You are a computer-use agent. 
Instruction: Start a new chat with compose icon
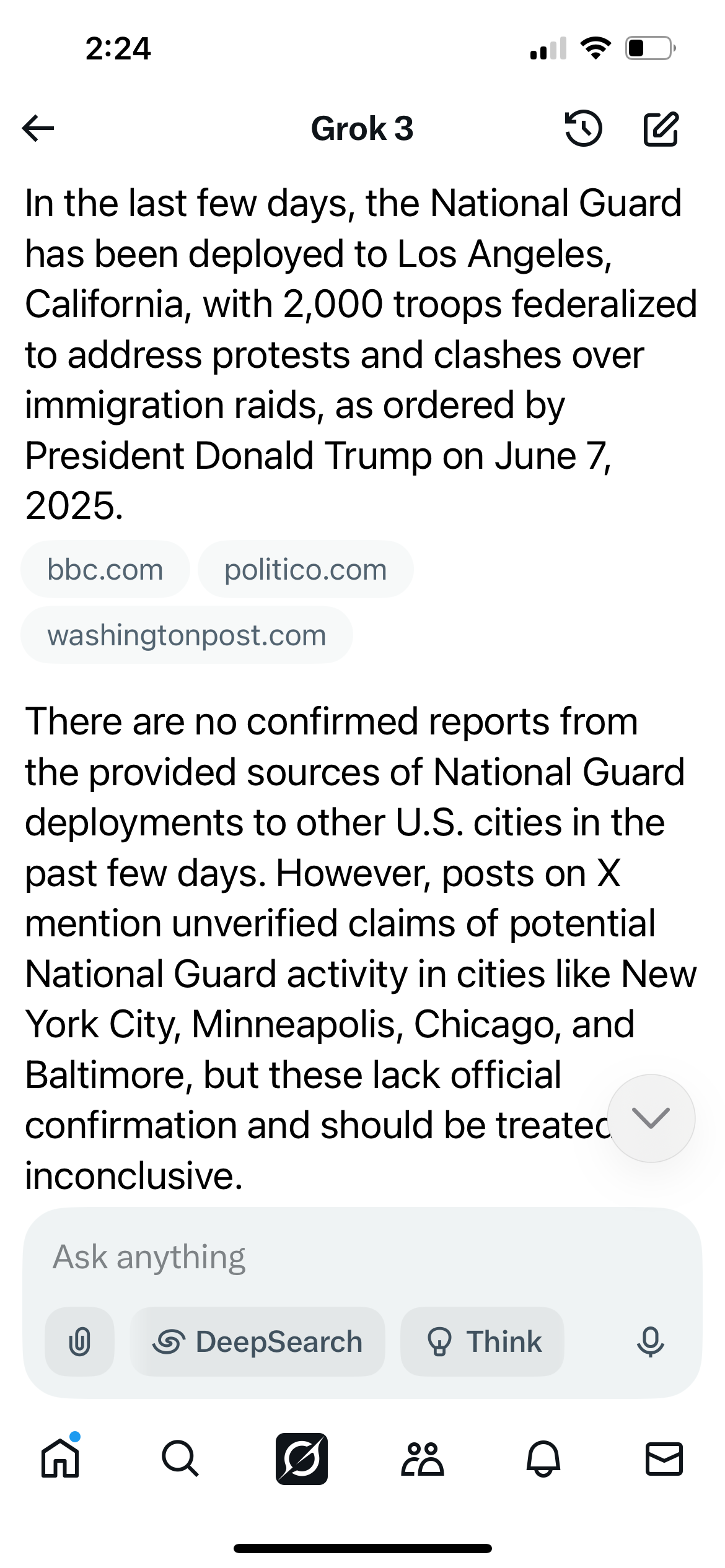click(661, 129)
